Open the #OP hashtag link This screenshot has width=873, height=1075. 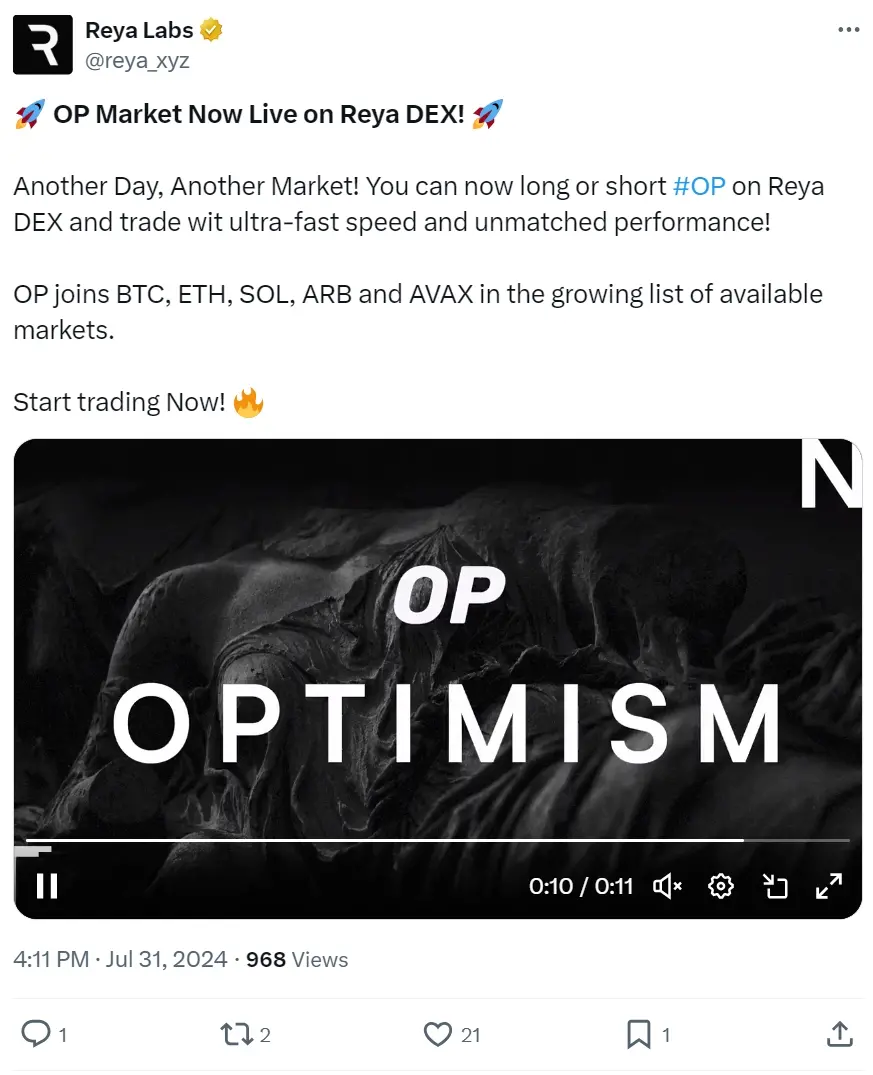click(699, 187)
